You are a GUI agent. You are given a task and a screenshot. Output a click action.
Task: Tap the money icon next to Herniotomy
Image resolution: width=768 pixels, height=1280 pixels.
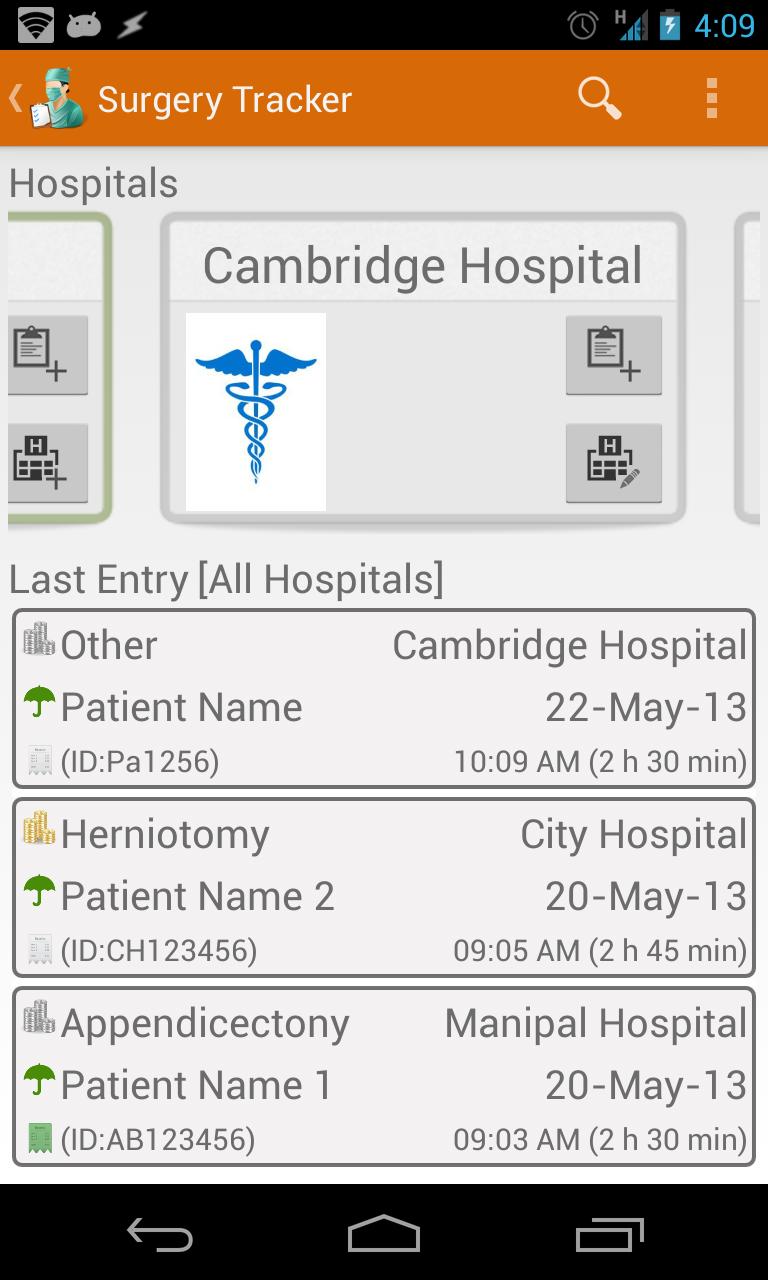coord(34,833)
